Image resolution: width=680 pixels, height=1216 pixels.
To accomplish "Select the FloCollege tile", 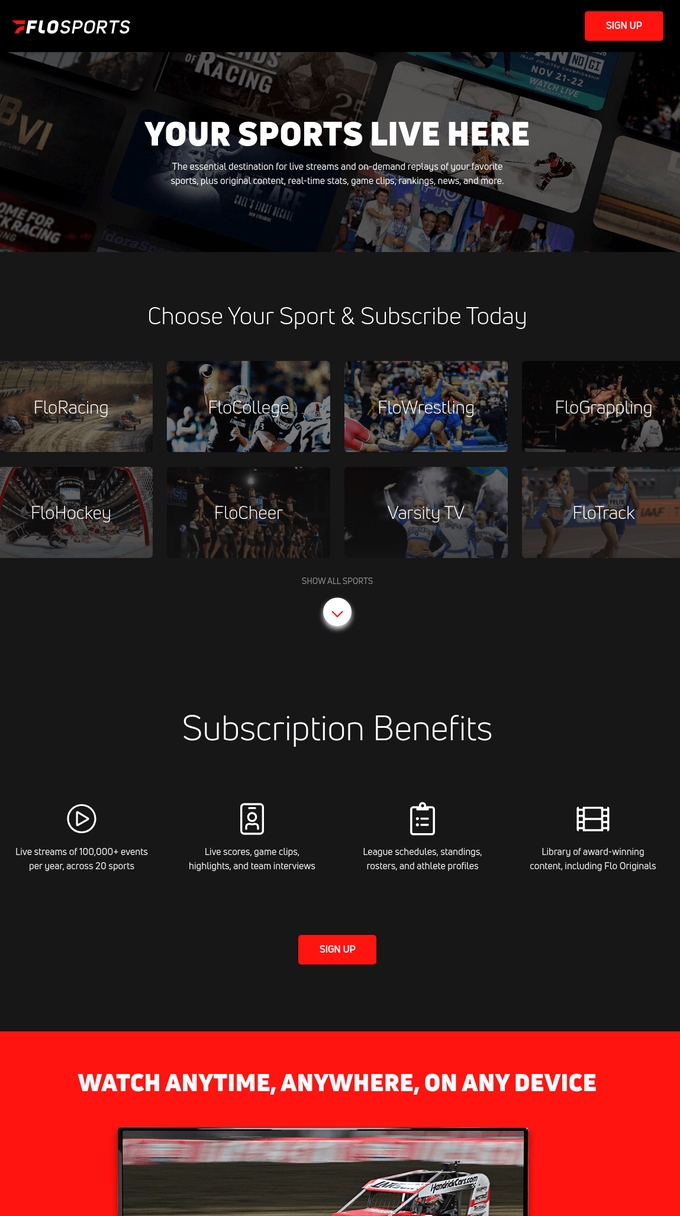I will 248,407.
